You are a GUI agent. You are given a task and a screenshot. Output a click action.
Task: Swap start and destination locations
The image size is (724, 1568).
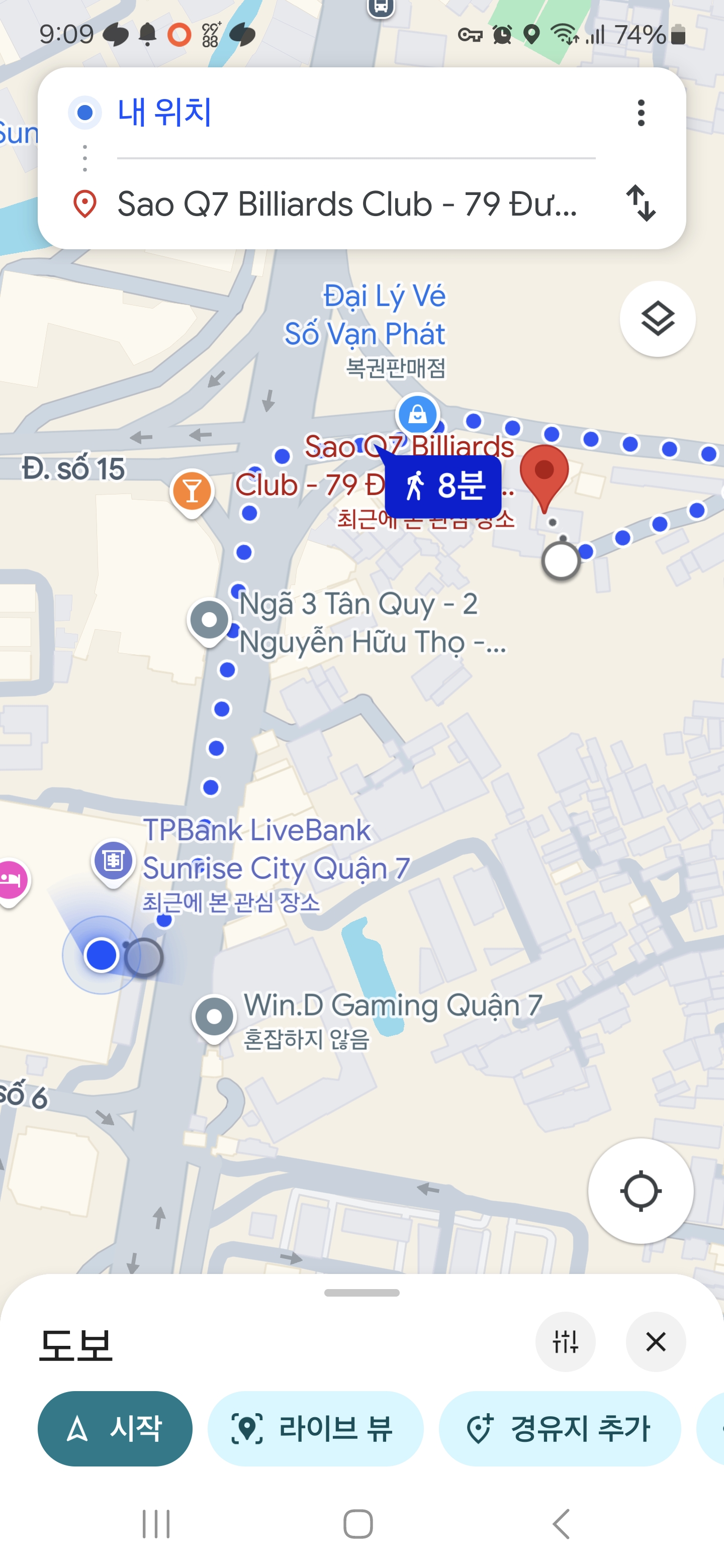point(641,204)
